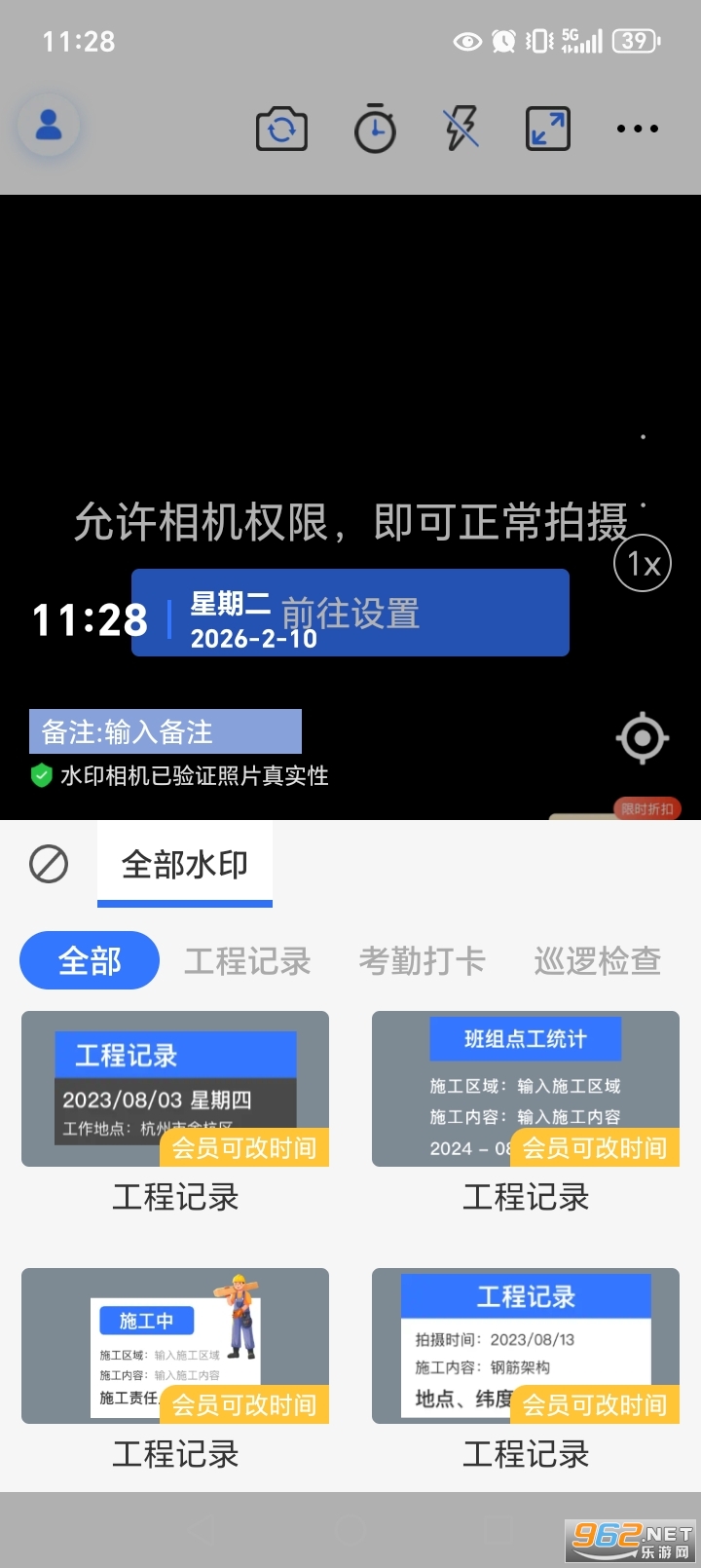Viewport: 701px width, 1568px height.
Task: Tap the 前往设置 button
Action: 350,613
